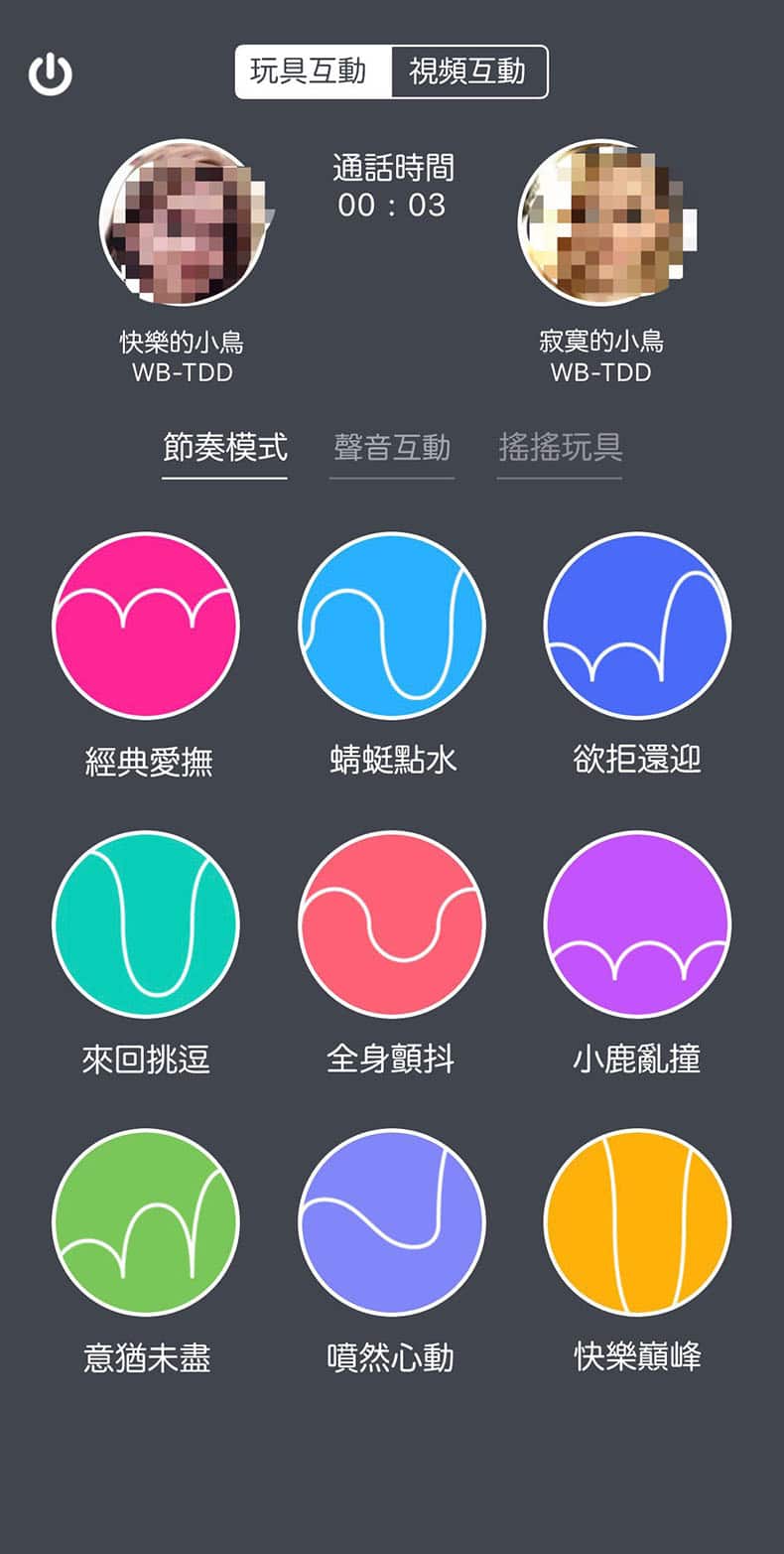The width and height of the screenshot is (784, 1554).
Task: Select the 蜻蜓點水 rhythm pattern
Action: tap(392, 626)
